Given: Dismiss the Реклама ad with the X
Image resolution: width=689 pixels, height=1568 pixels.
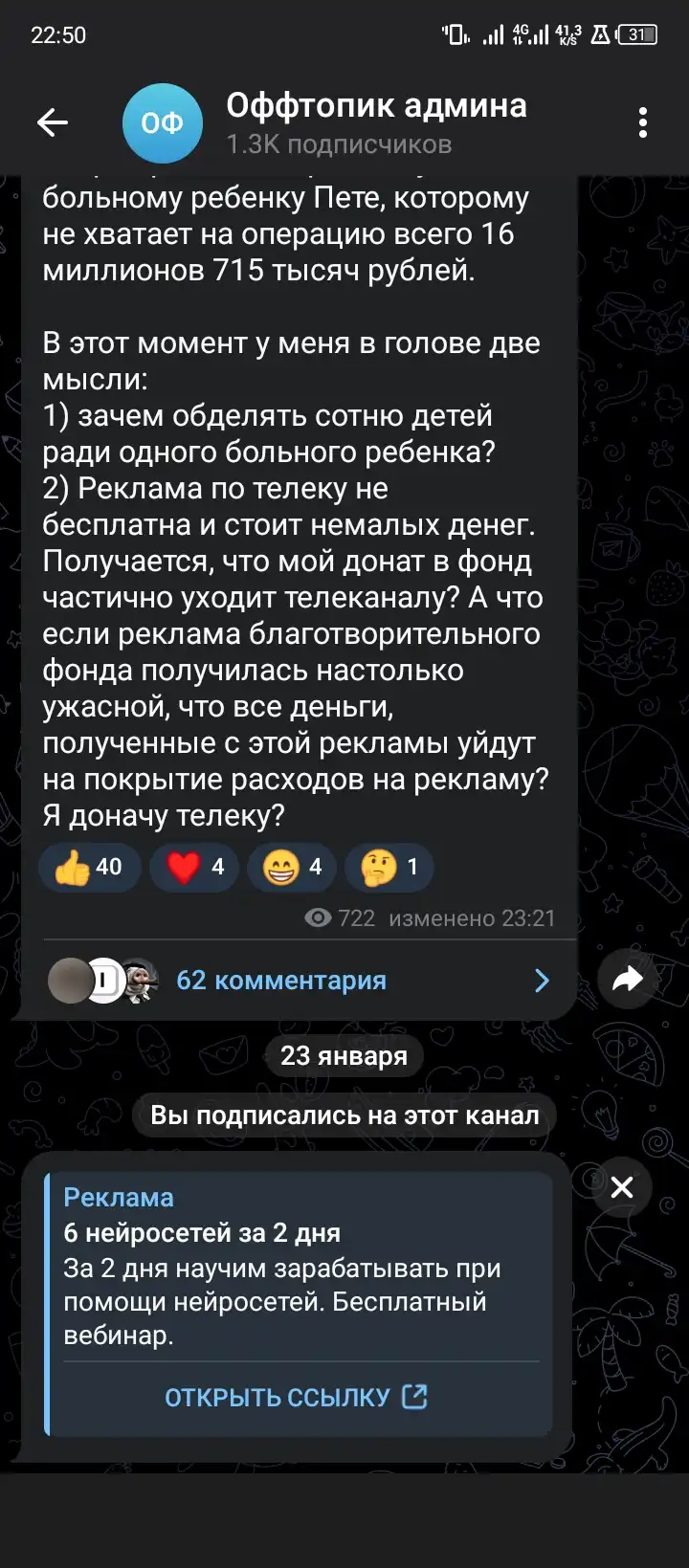Looking at the screenshot, I should click(622, 1187).
